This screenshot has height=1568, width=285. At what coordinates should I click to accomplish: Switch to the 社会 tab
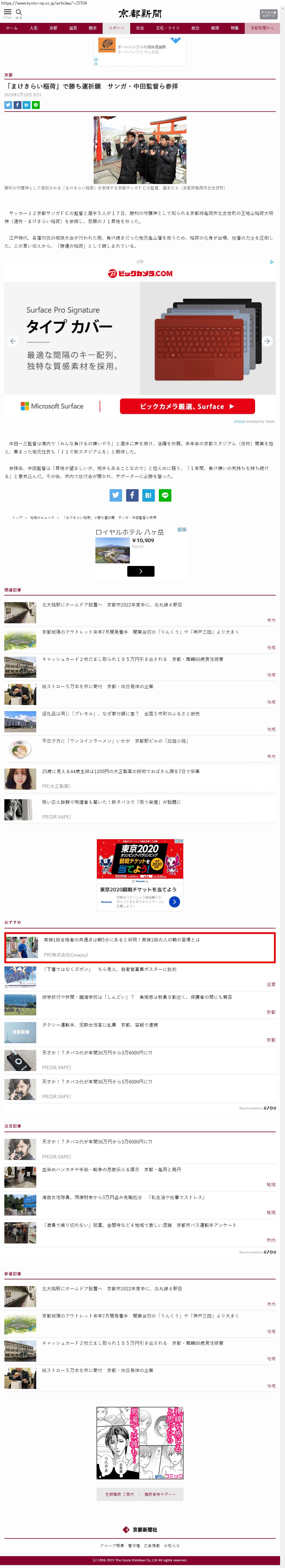pyautogui.click(x=140, y=28)
